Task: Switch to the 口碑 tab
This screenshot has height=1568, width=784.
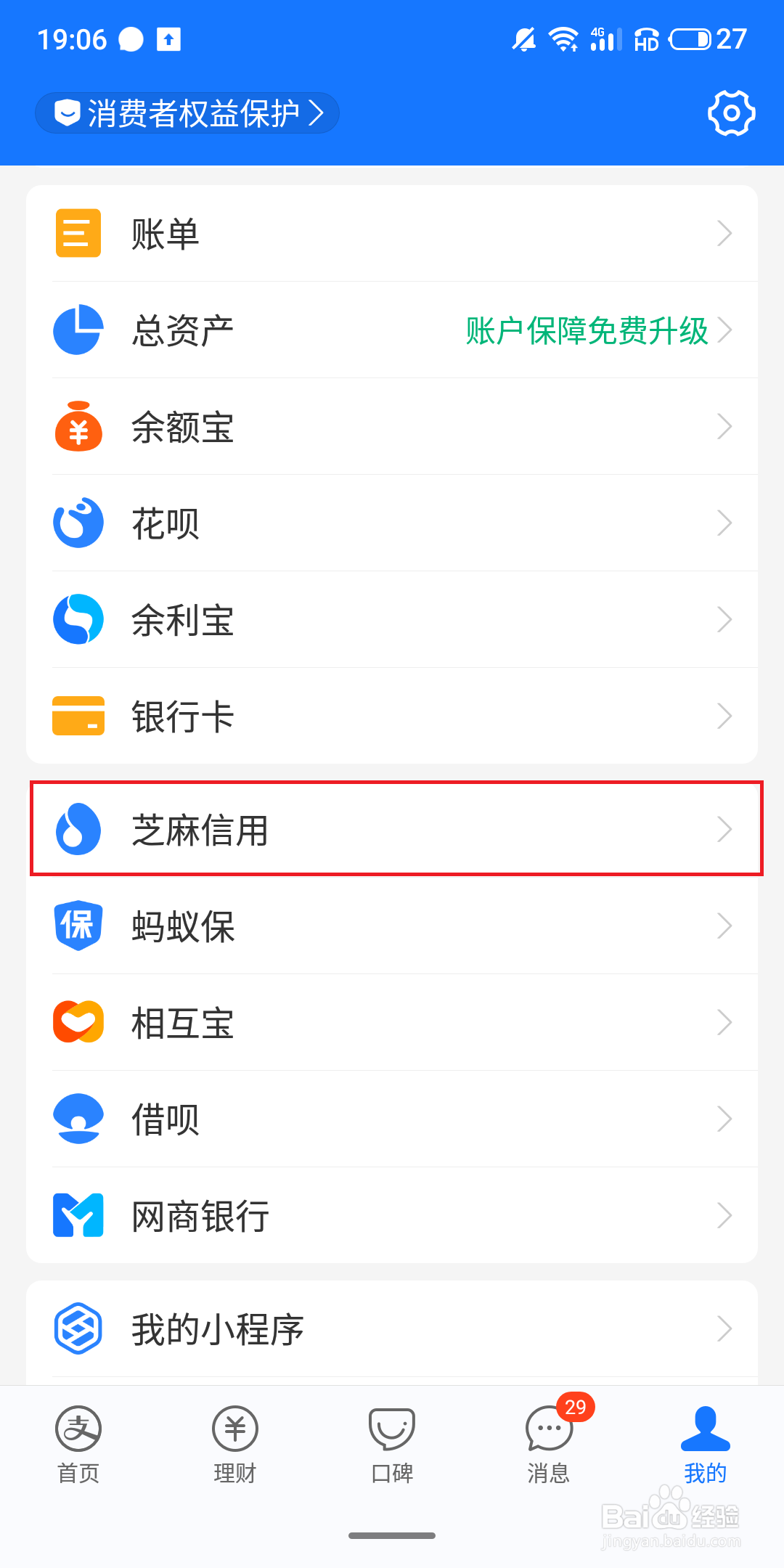Action: point(391,1445)
